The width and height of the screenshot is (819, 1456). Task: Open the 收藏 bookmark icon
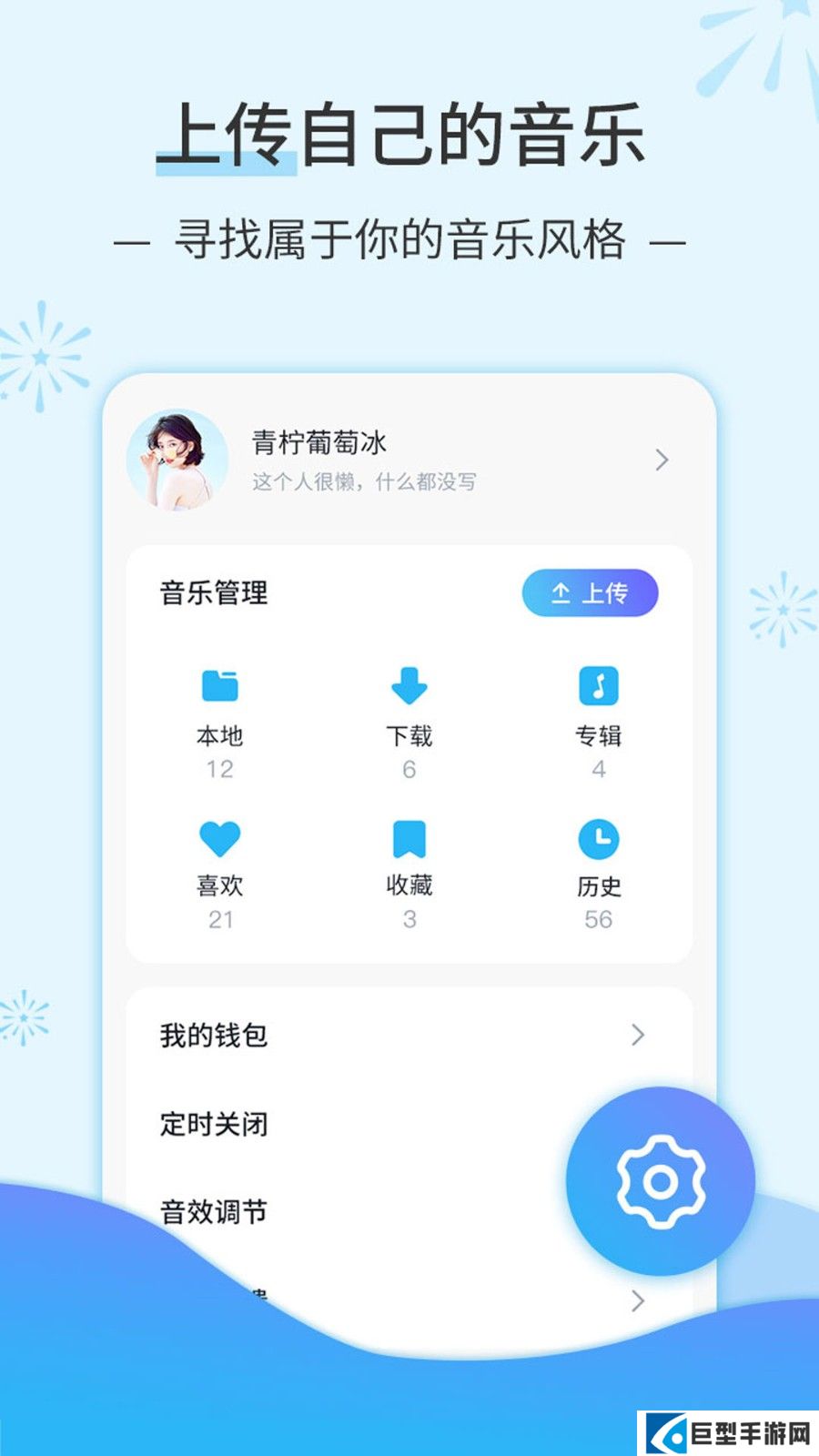(409, 839)
